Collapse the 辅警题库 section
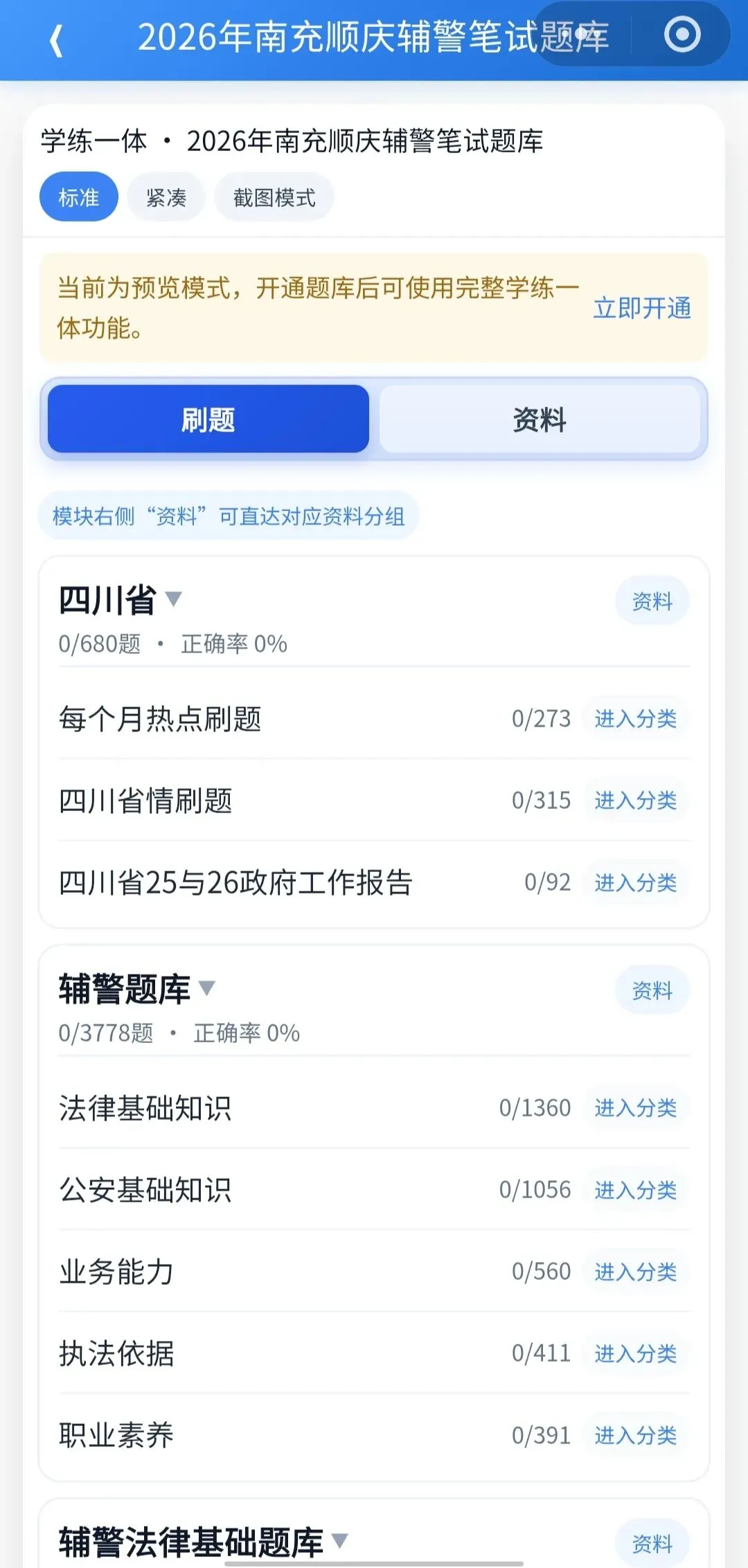748x1568 pixels. (x=207, y=988)
